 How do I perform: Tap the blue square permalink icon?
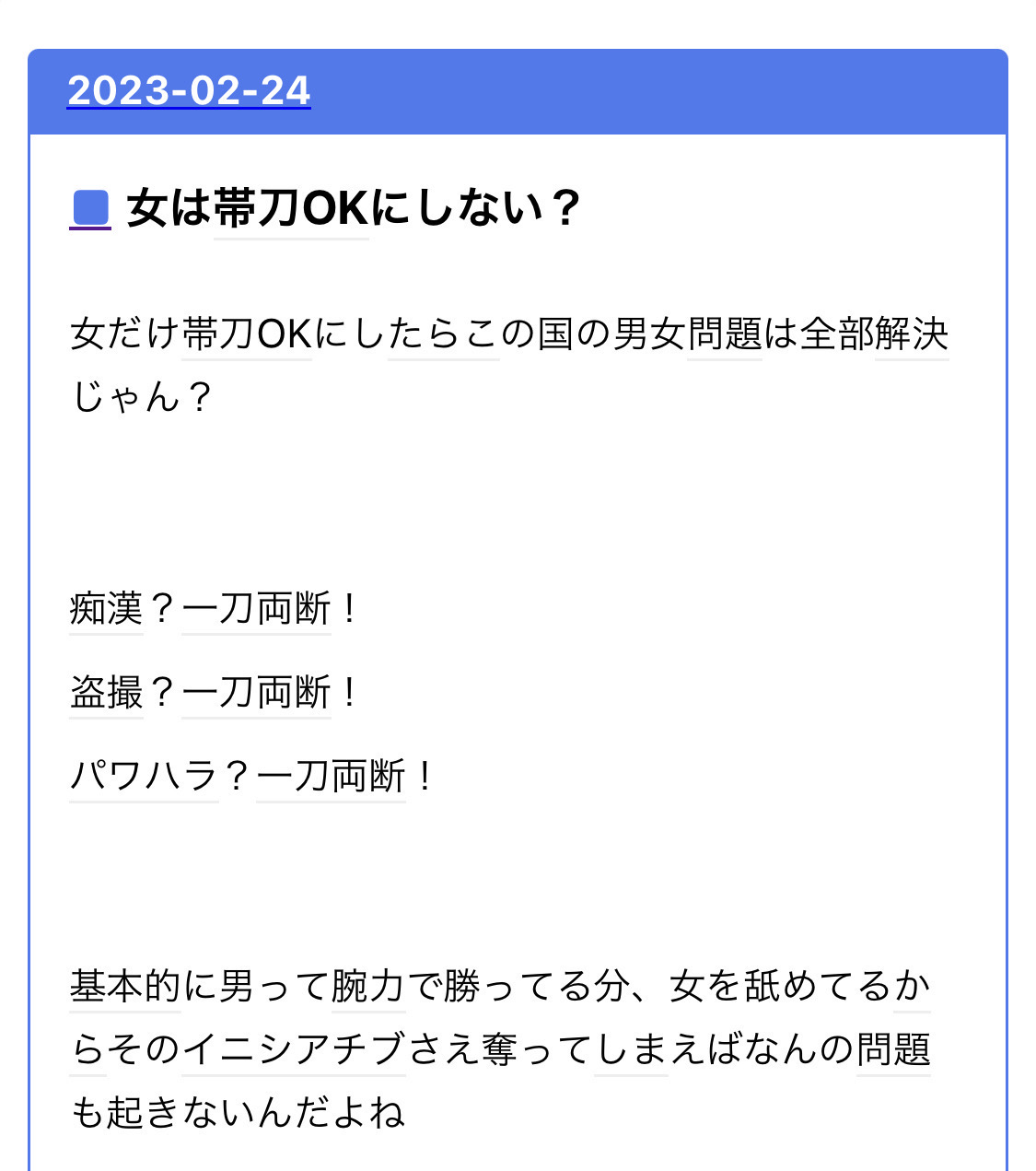(90, 208)
